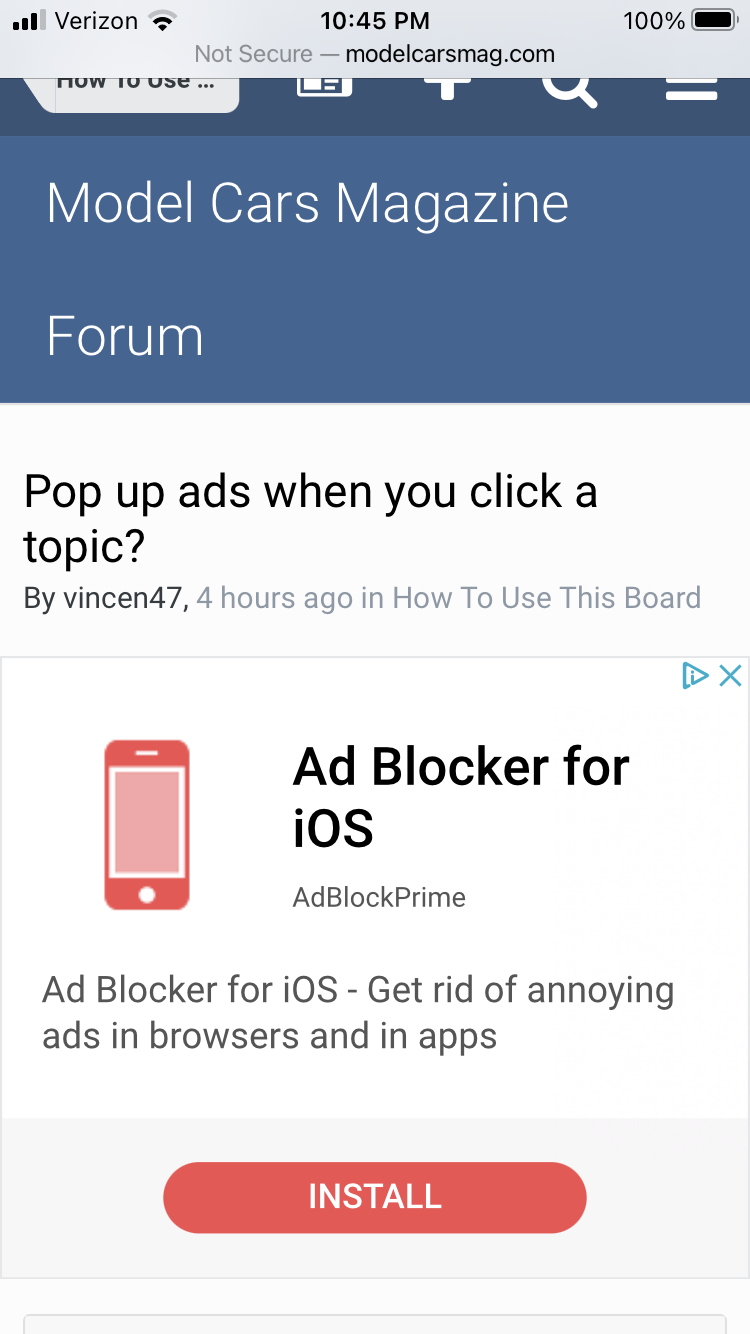Open the news feed icon

(324, 85)
